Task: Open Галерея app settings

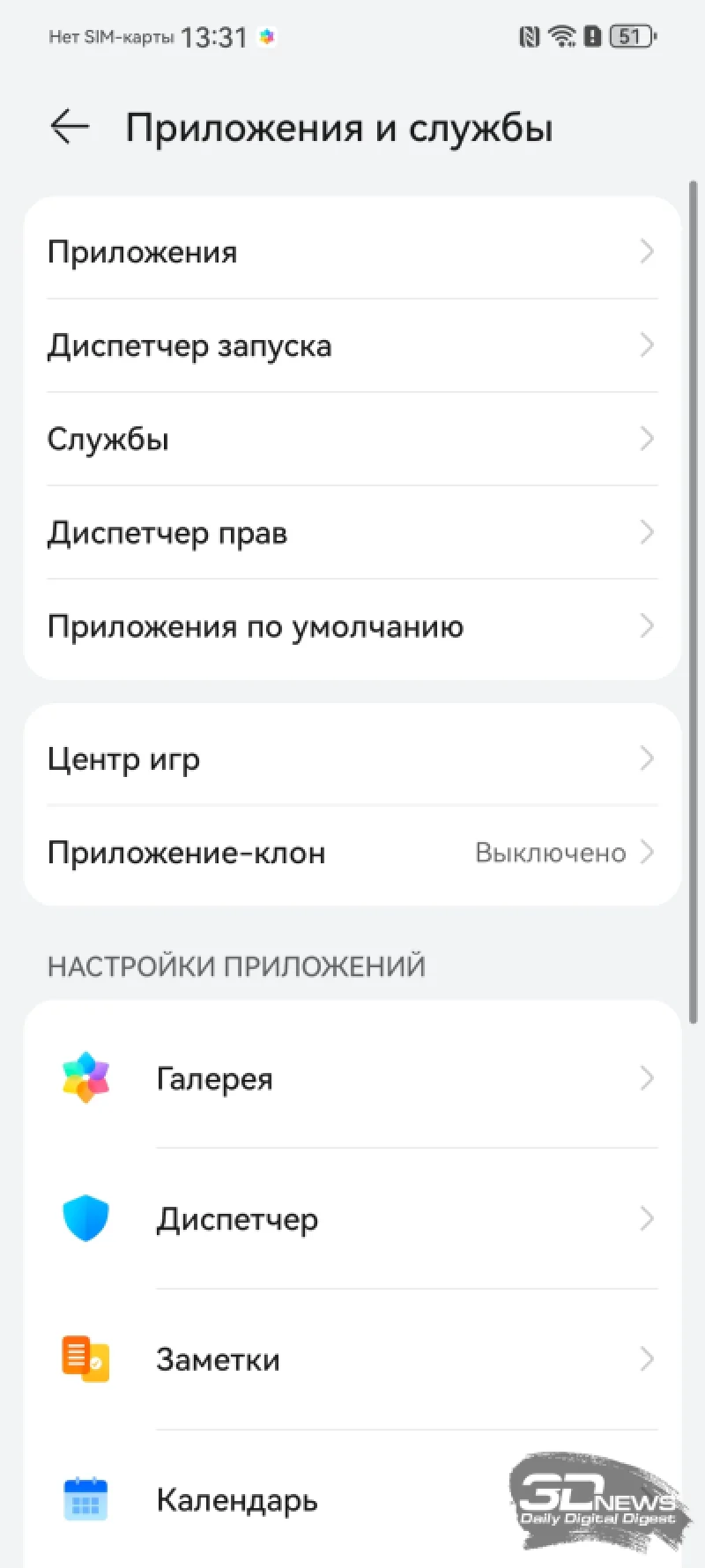Action: click(352, 1078)
